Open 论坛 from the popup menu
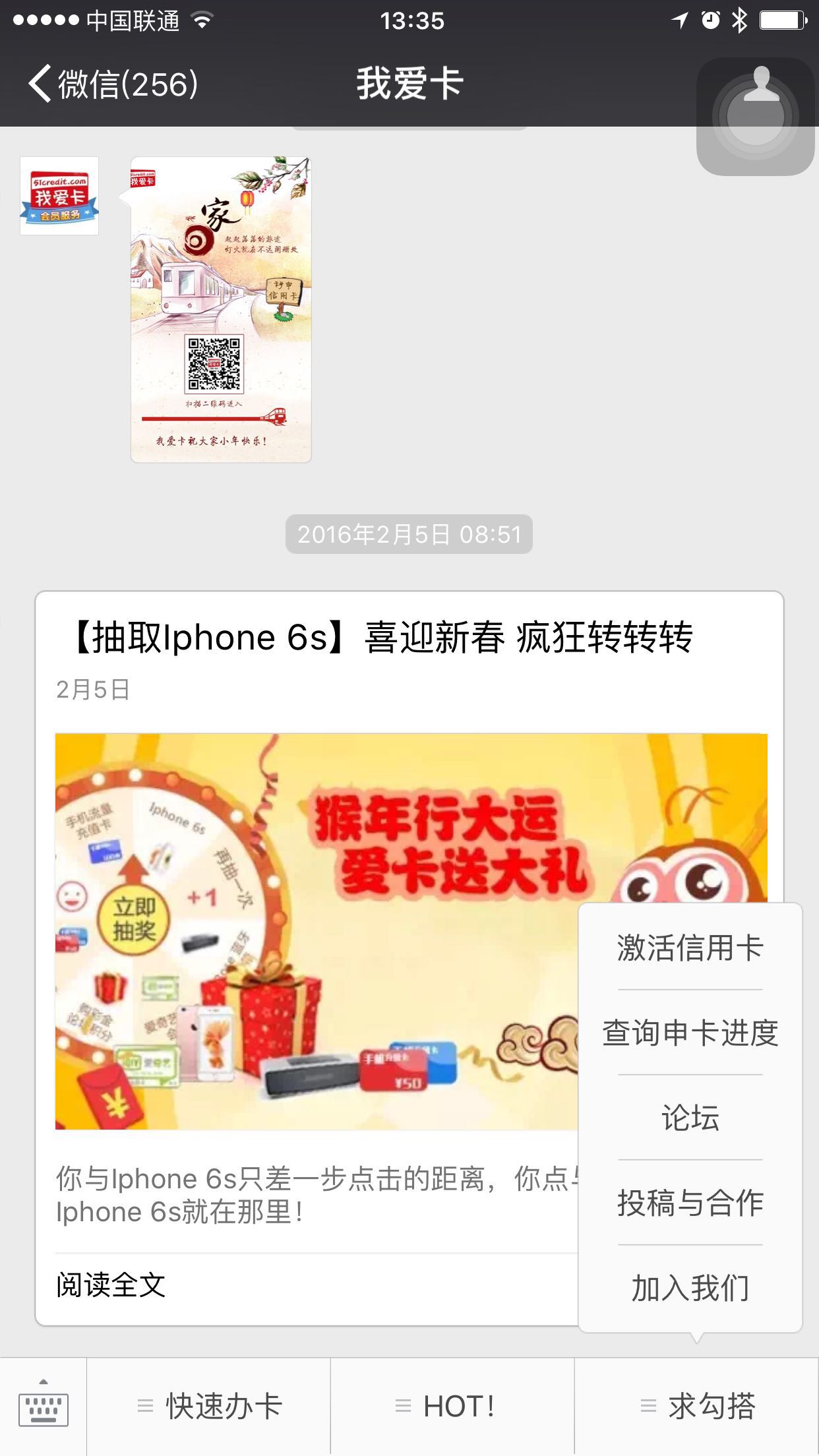 tap(690, 1118)
